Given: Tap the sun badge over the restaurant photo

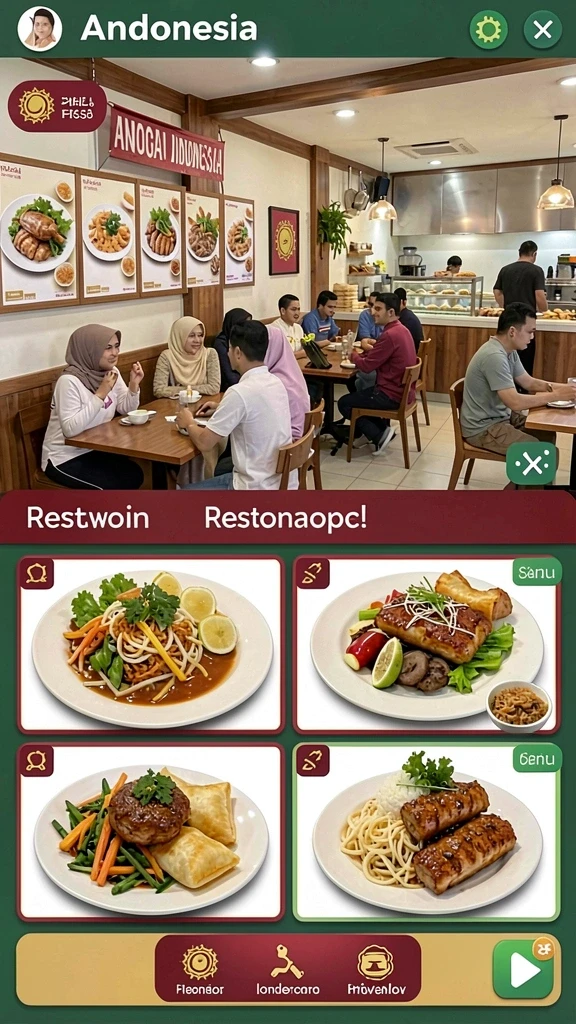Looking at the screenshot, I should (x=57, y=106).
